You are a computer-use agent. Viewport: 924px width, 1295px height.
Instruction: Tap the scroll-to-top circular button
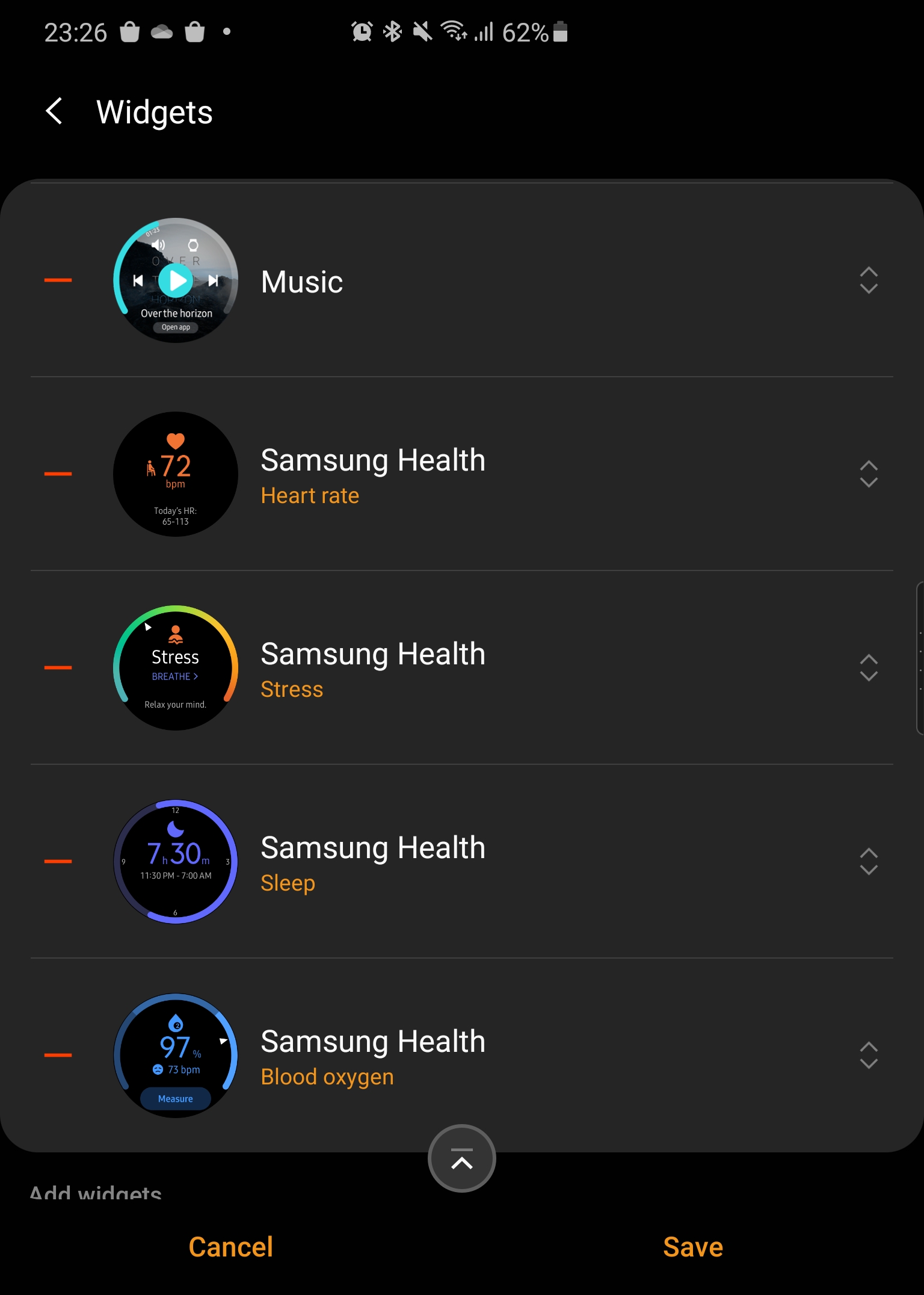[462, 1158]
